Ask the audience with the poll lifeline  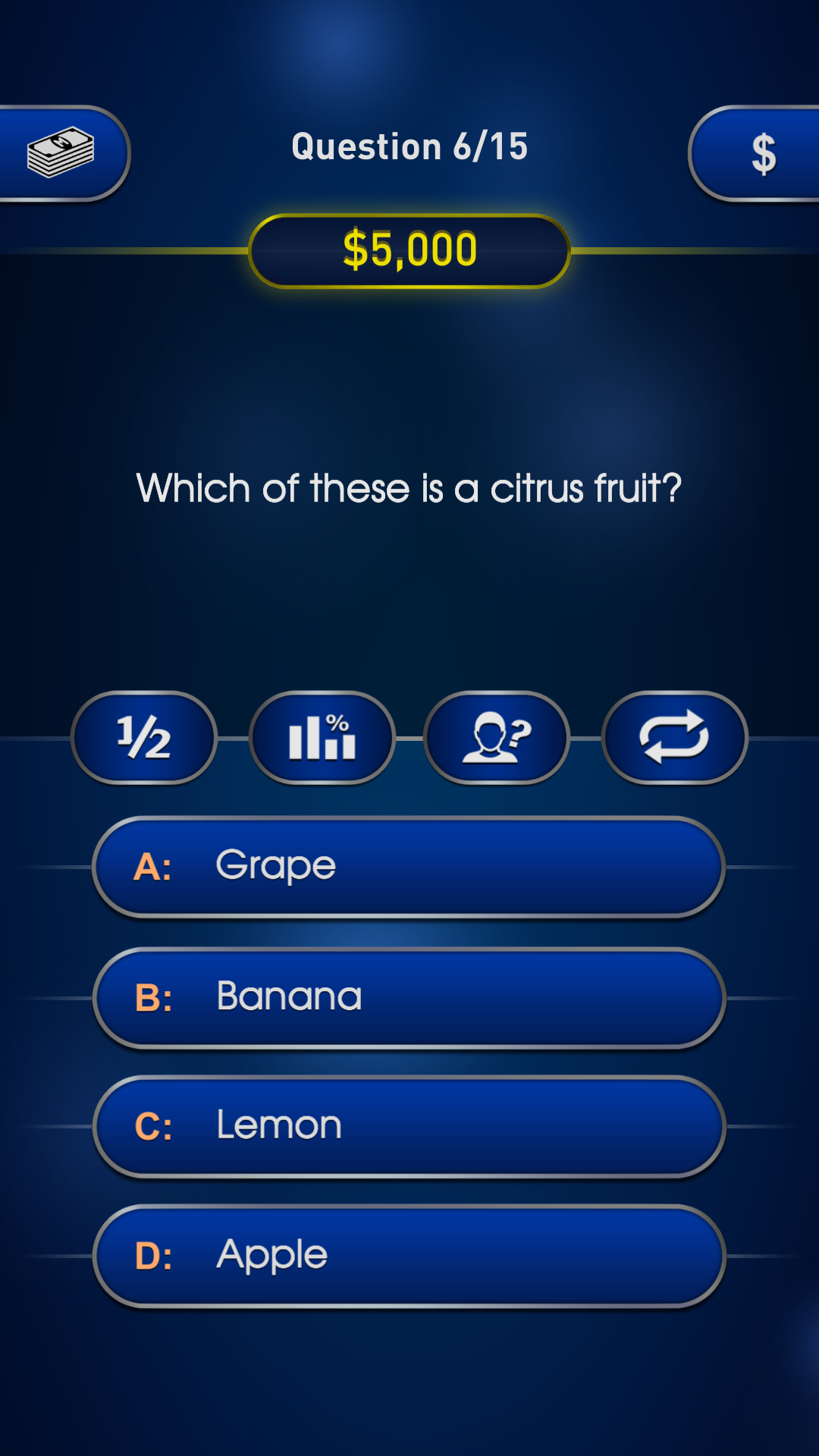[x=322, y=737]
